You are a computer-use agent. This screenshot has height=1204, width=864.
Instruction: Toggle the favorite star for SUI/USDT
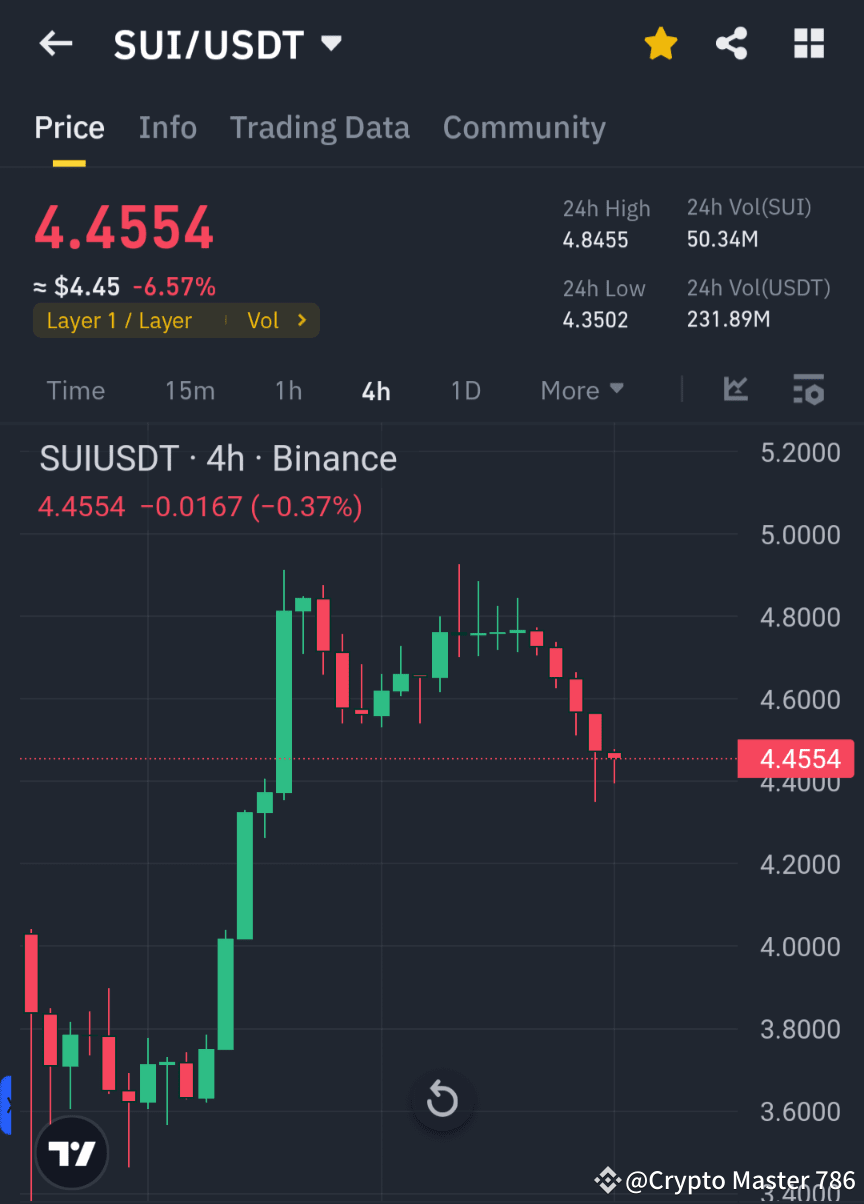(661, 43)
